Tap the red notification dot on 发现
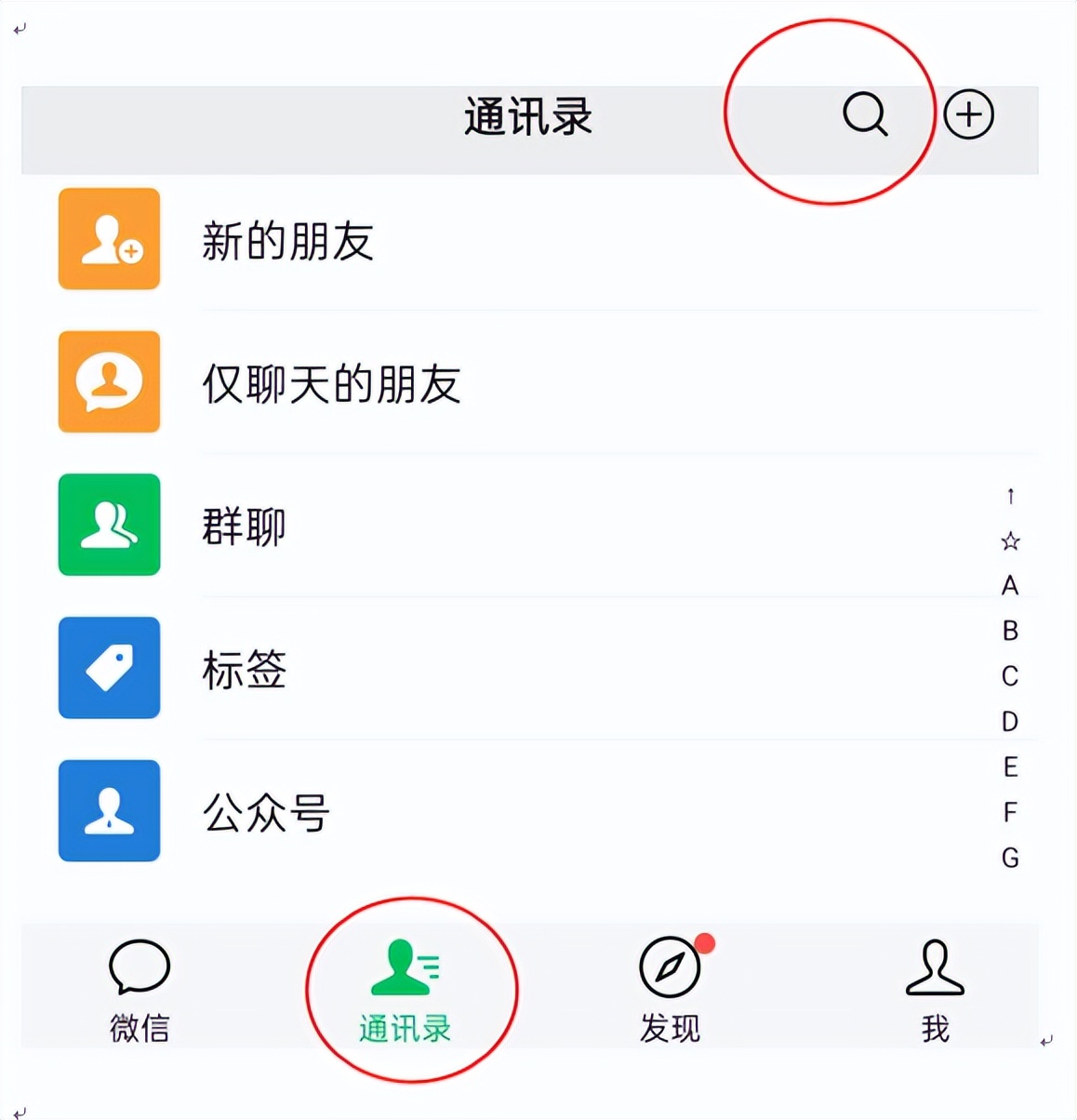Viewport: 1077px width, 1120px height. [x=705, y=943]
